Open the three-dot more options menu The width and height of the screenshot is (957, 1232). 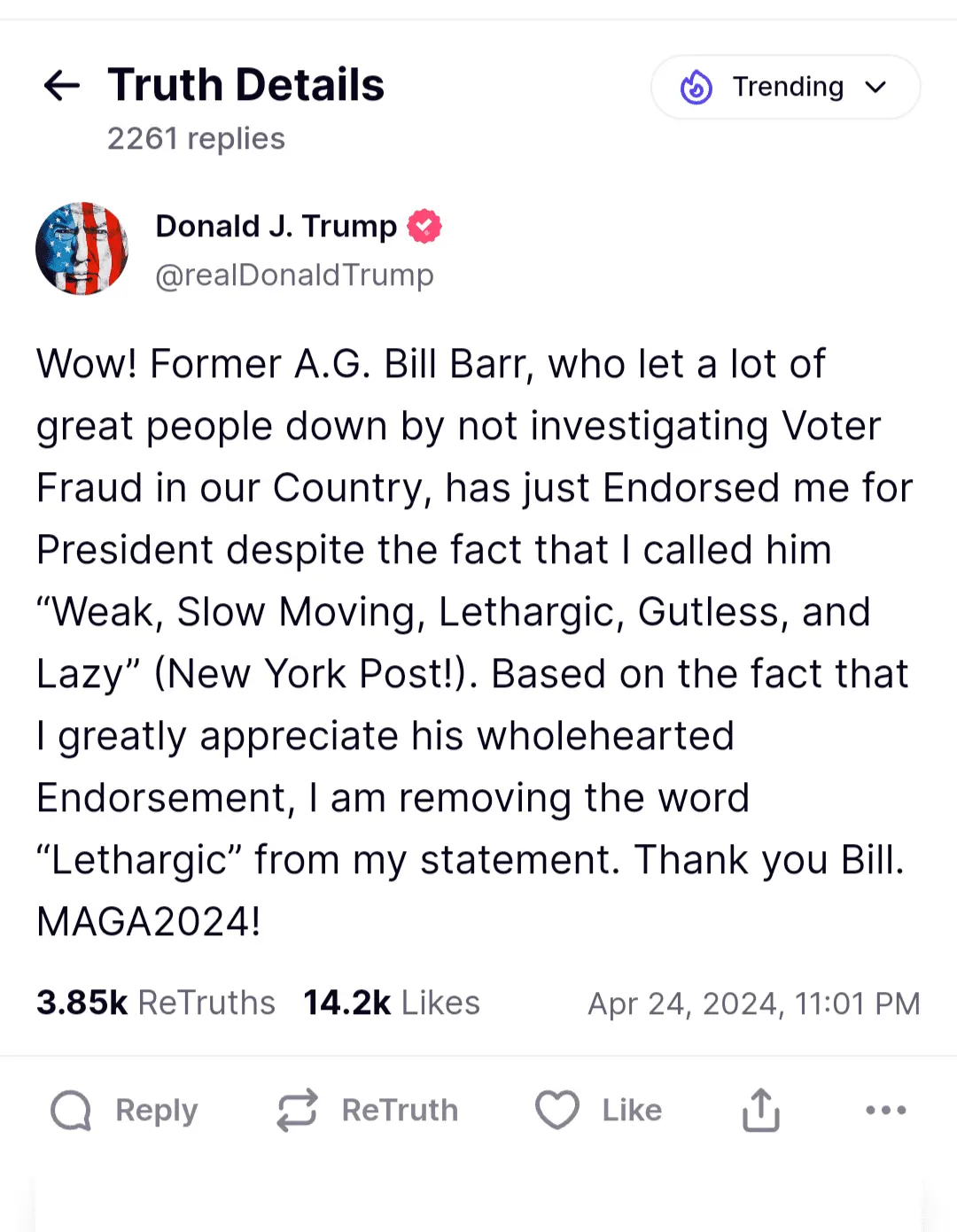pyautogui.click(x=885, y=1110)
